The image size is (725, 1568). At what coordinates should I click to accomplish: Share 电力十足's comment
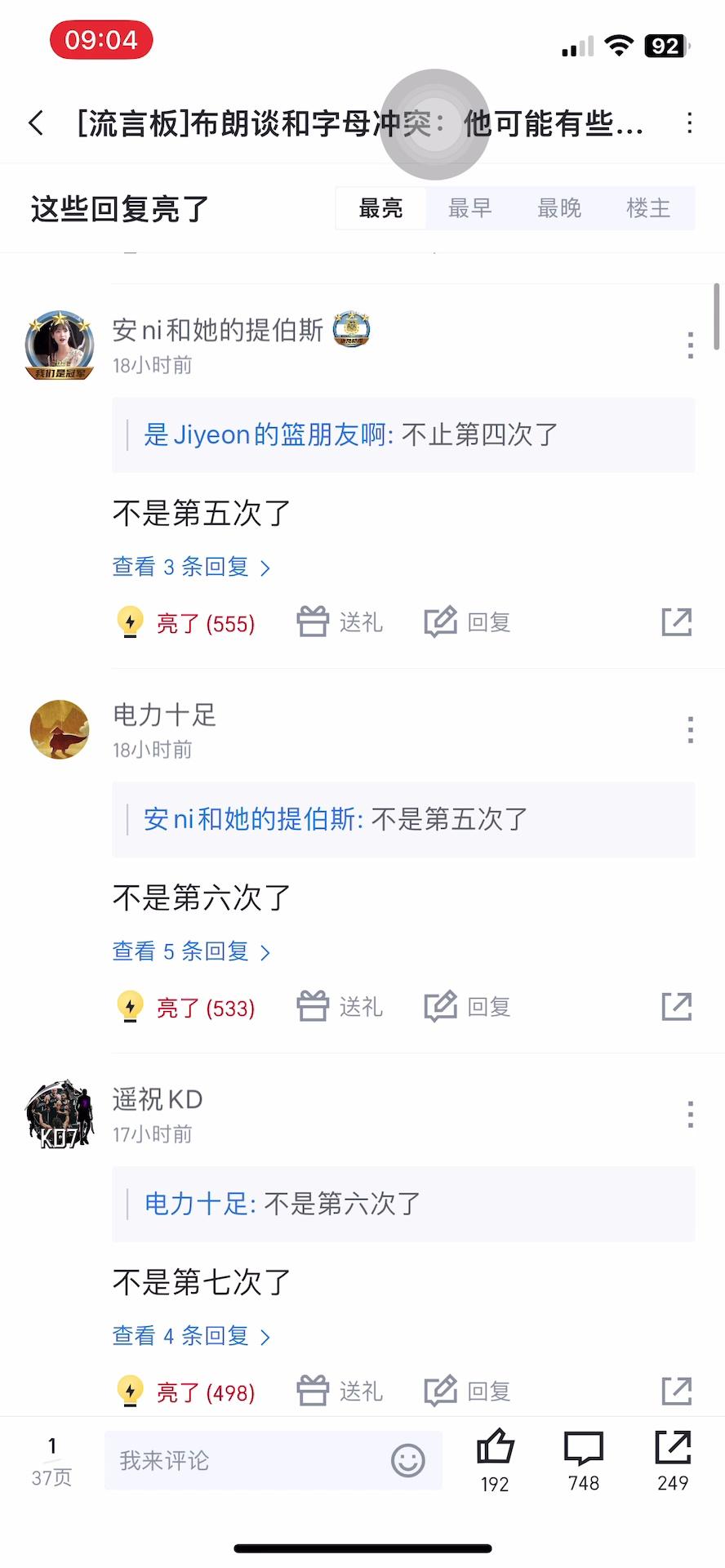click(676, 1007)
